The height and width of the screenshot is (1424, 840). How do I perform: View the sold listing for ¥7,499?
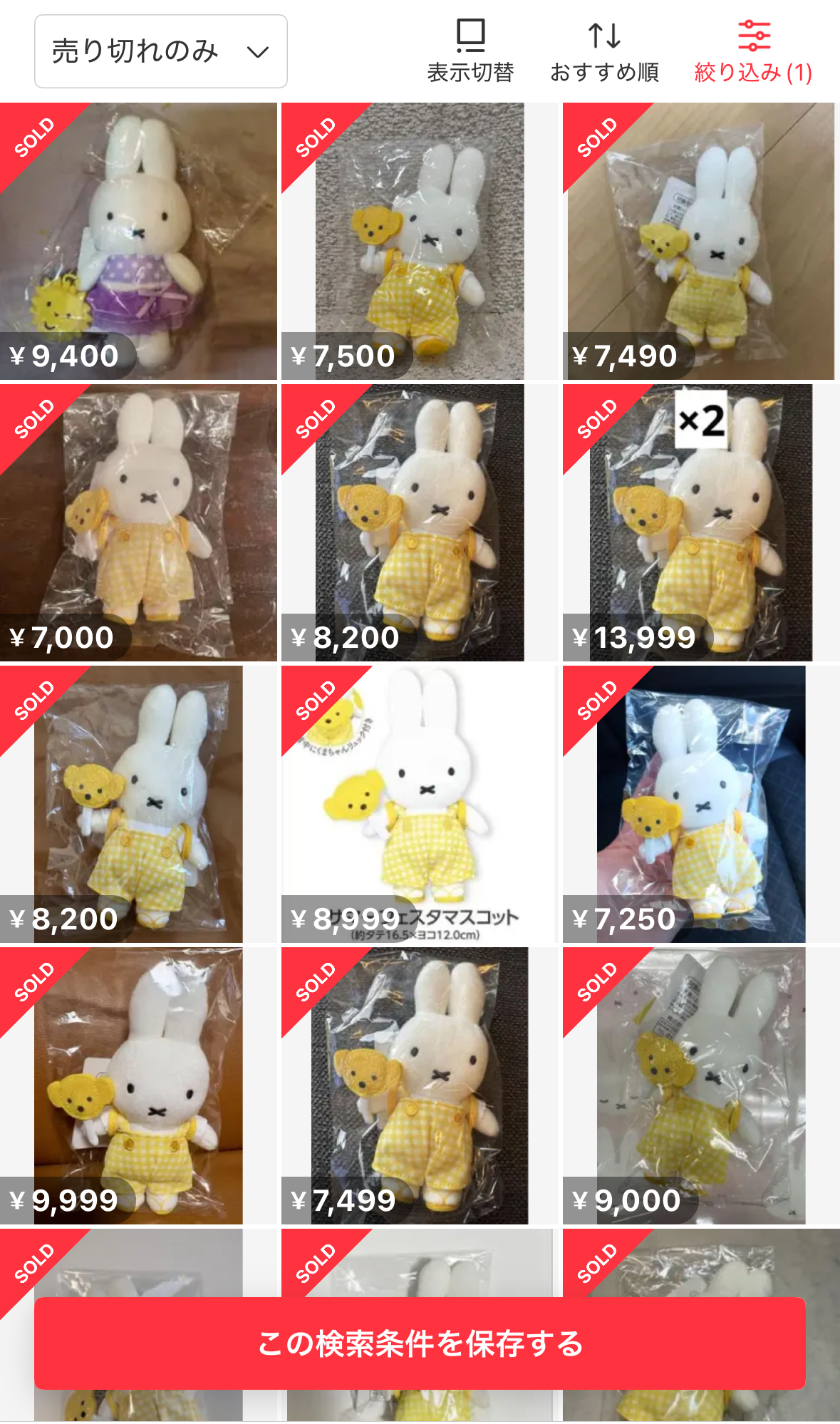[418, 1085]
